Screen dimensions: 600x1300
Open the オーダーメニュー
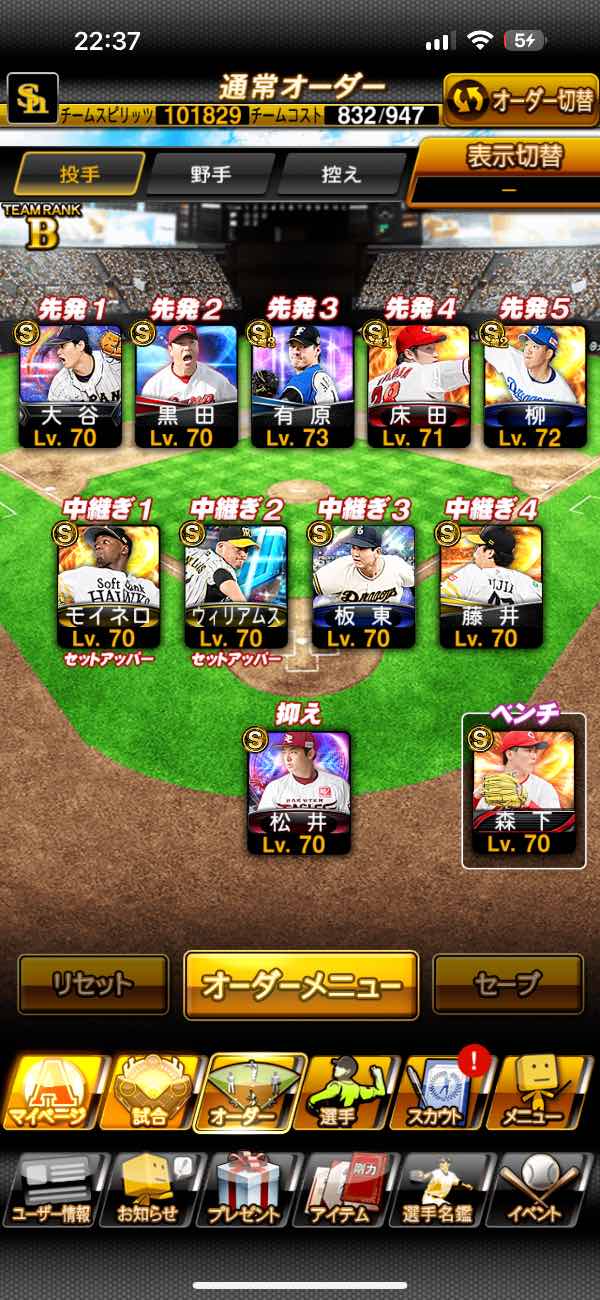301,985
